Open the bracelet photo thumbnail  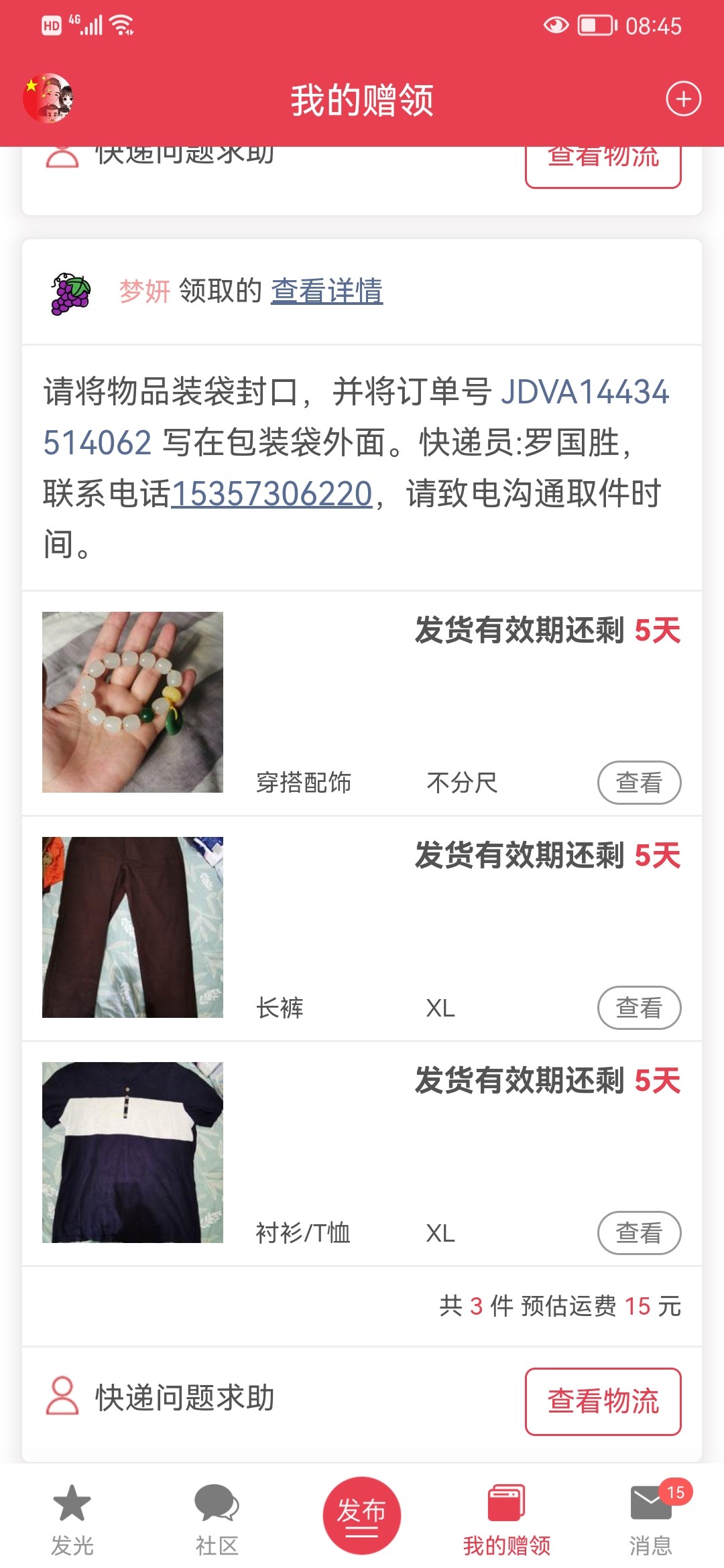click(x=133, y=702)
